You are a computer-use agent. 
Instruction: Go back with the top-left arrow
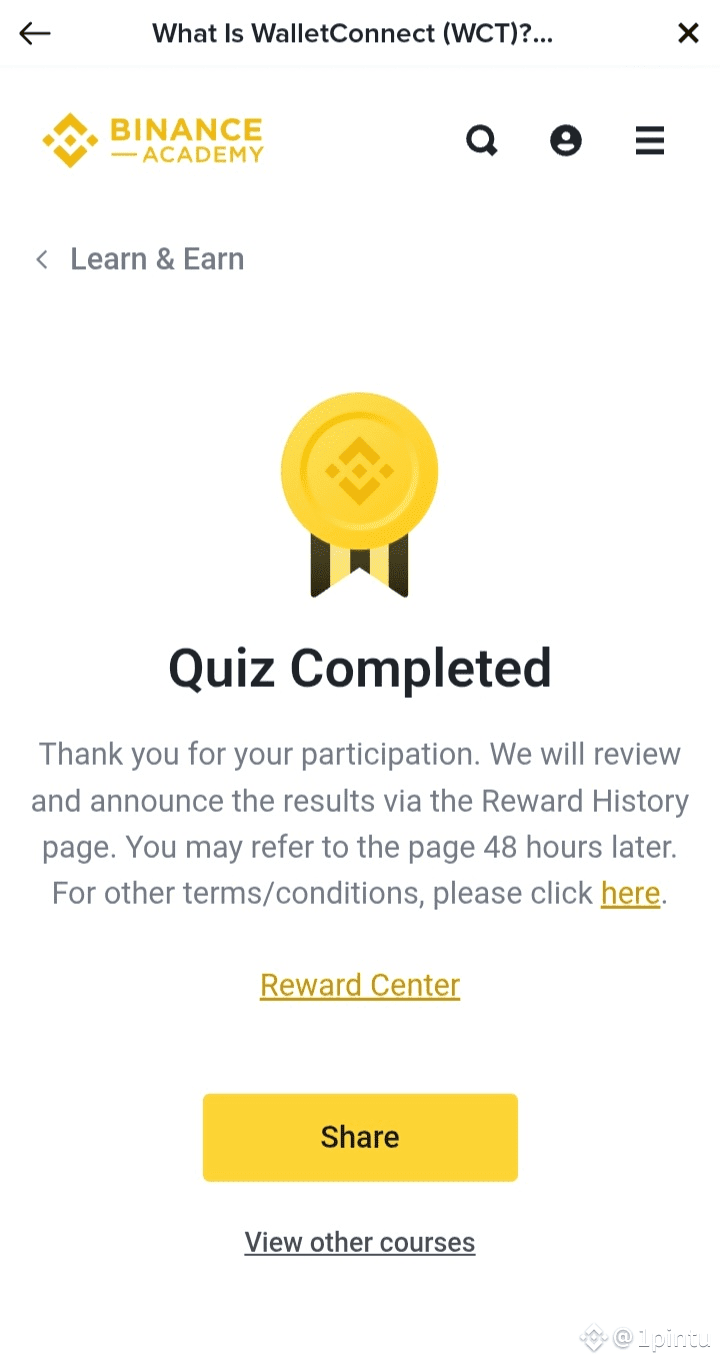tap(35, 33)
